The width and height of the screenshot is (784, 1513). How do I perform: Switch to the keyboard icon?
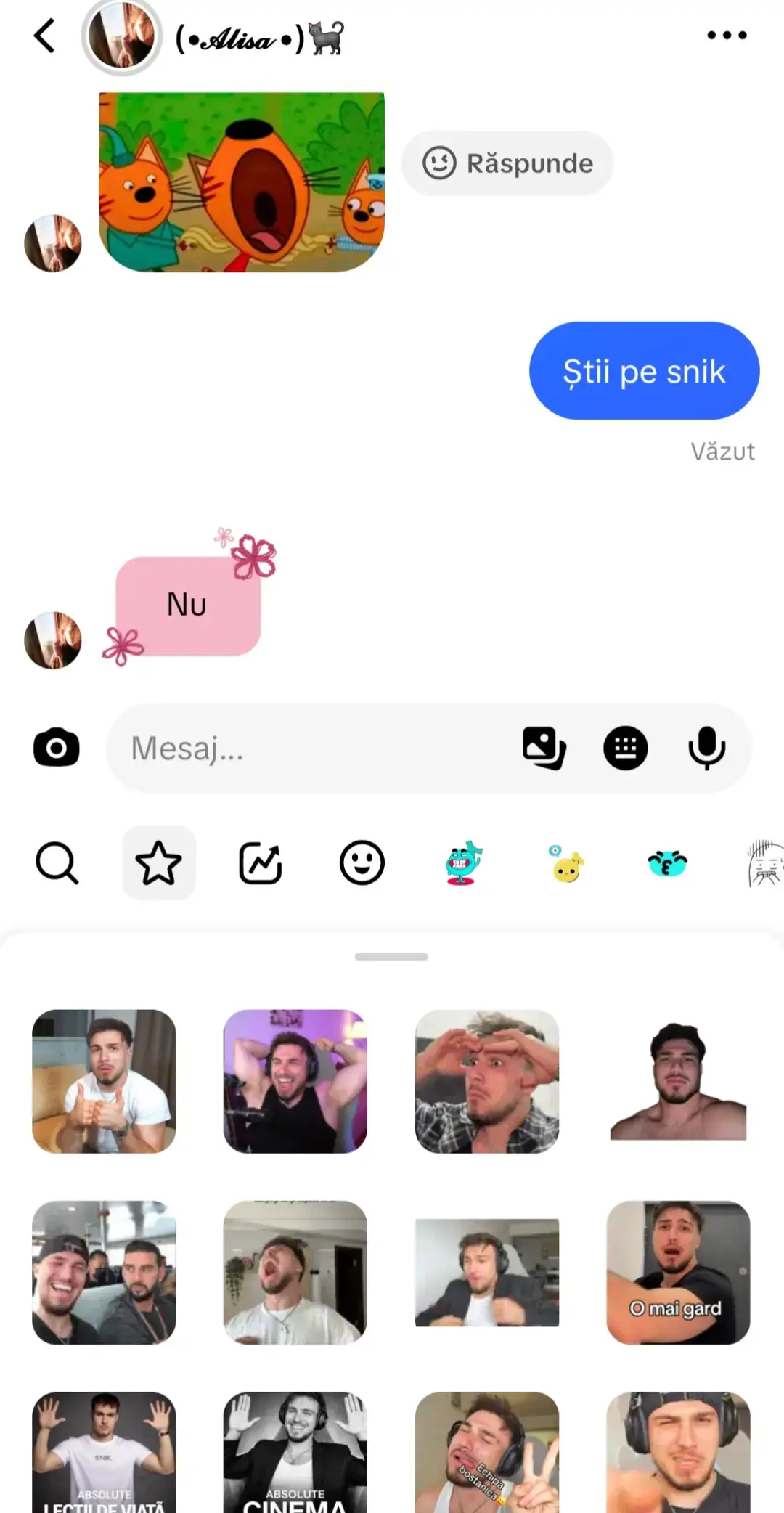(626, 748)
